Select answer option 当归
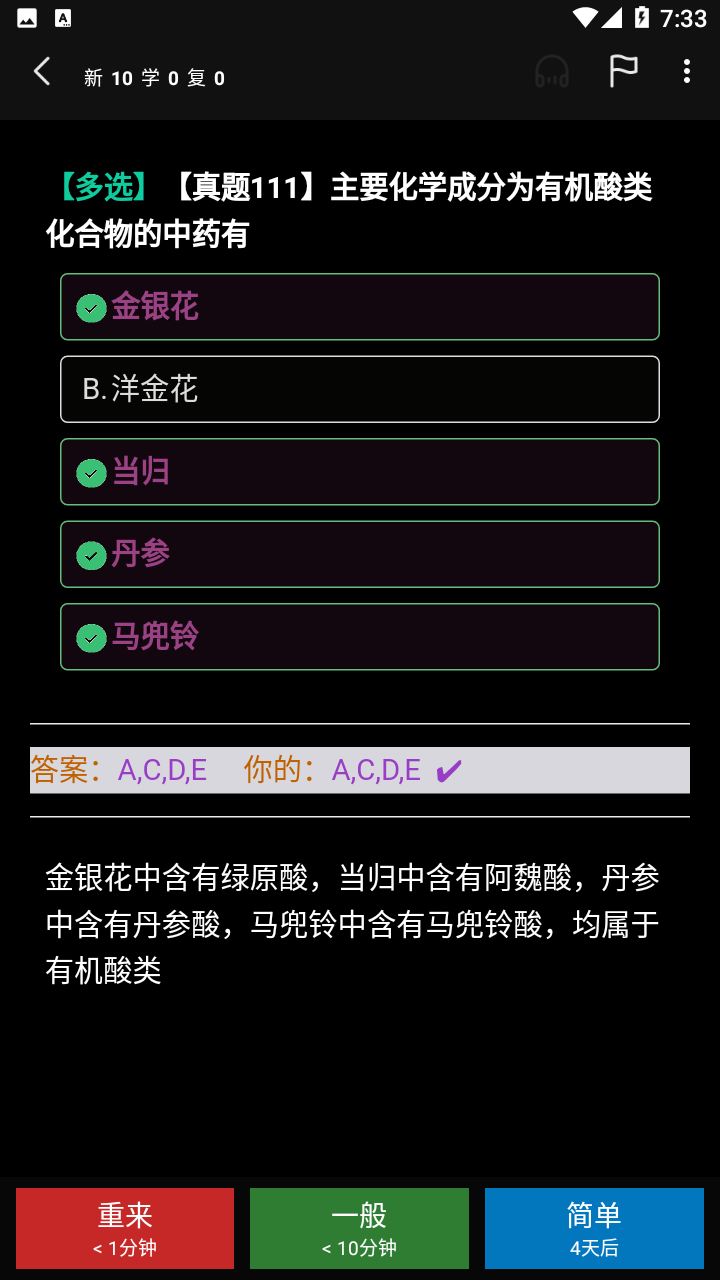 click(x=360, y=472)
